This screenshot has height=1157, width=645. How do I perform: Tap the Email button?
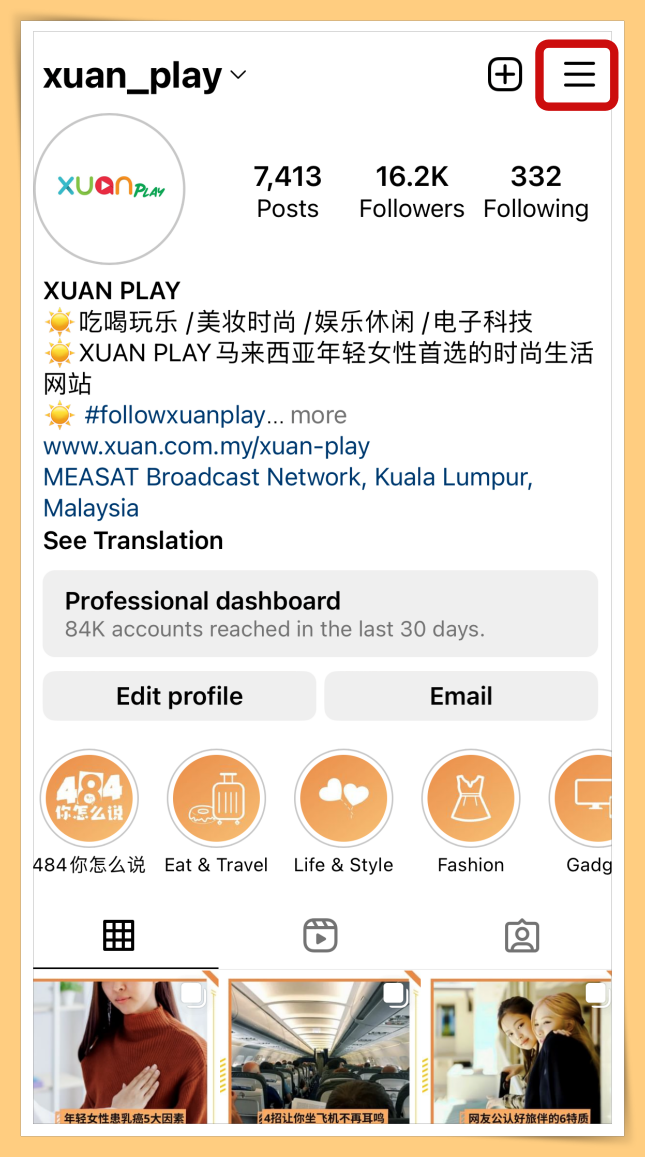[x=461, y=696]
